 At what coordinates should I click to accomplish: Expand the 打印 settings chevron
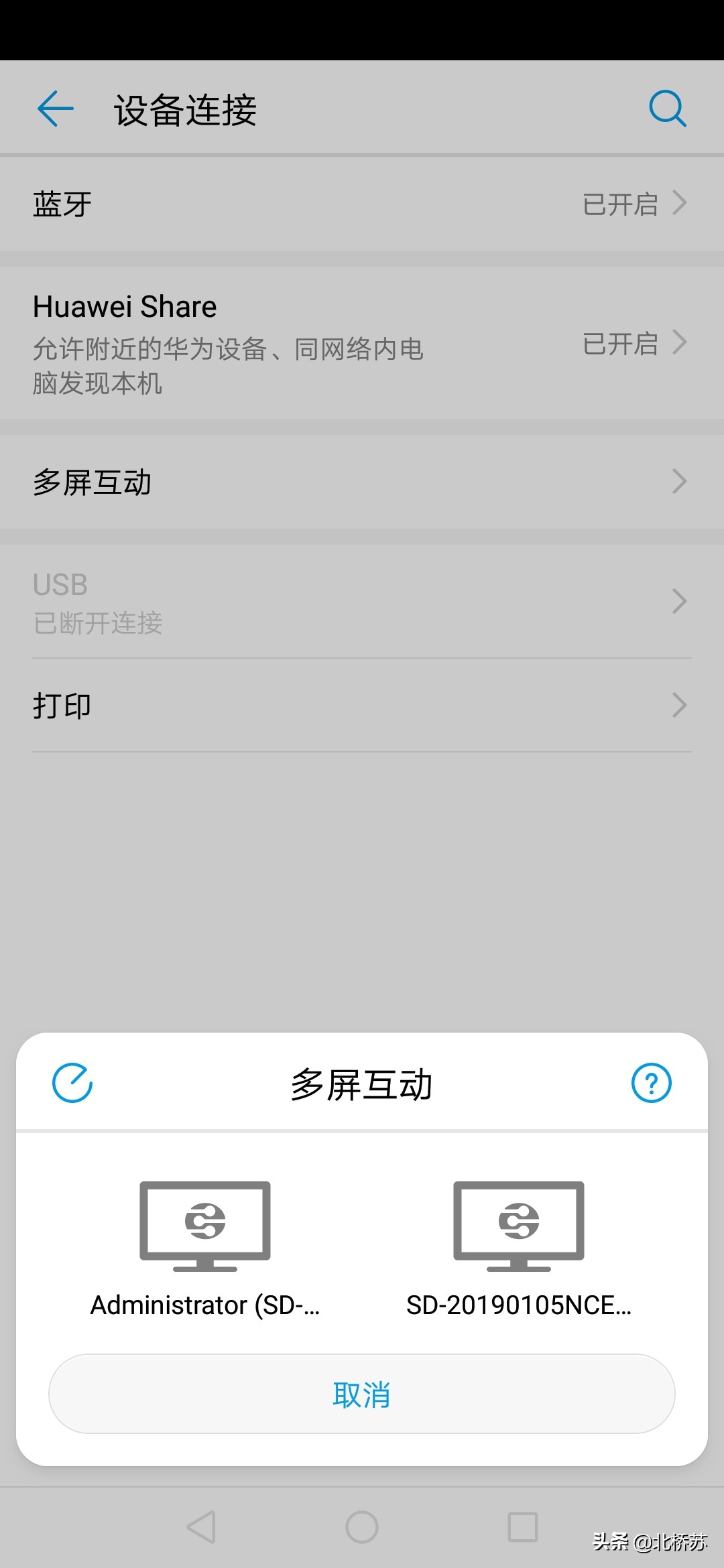click(x=678, y=705)
